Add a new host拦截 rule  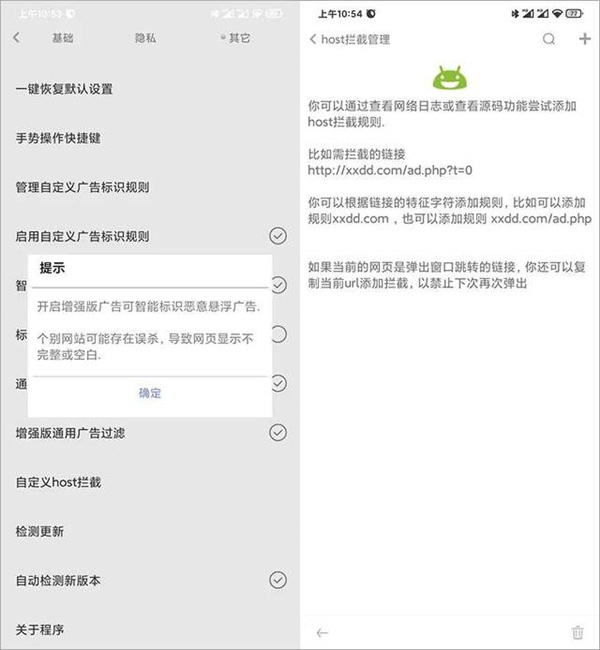(585, 39)
